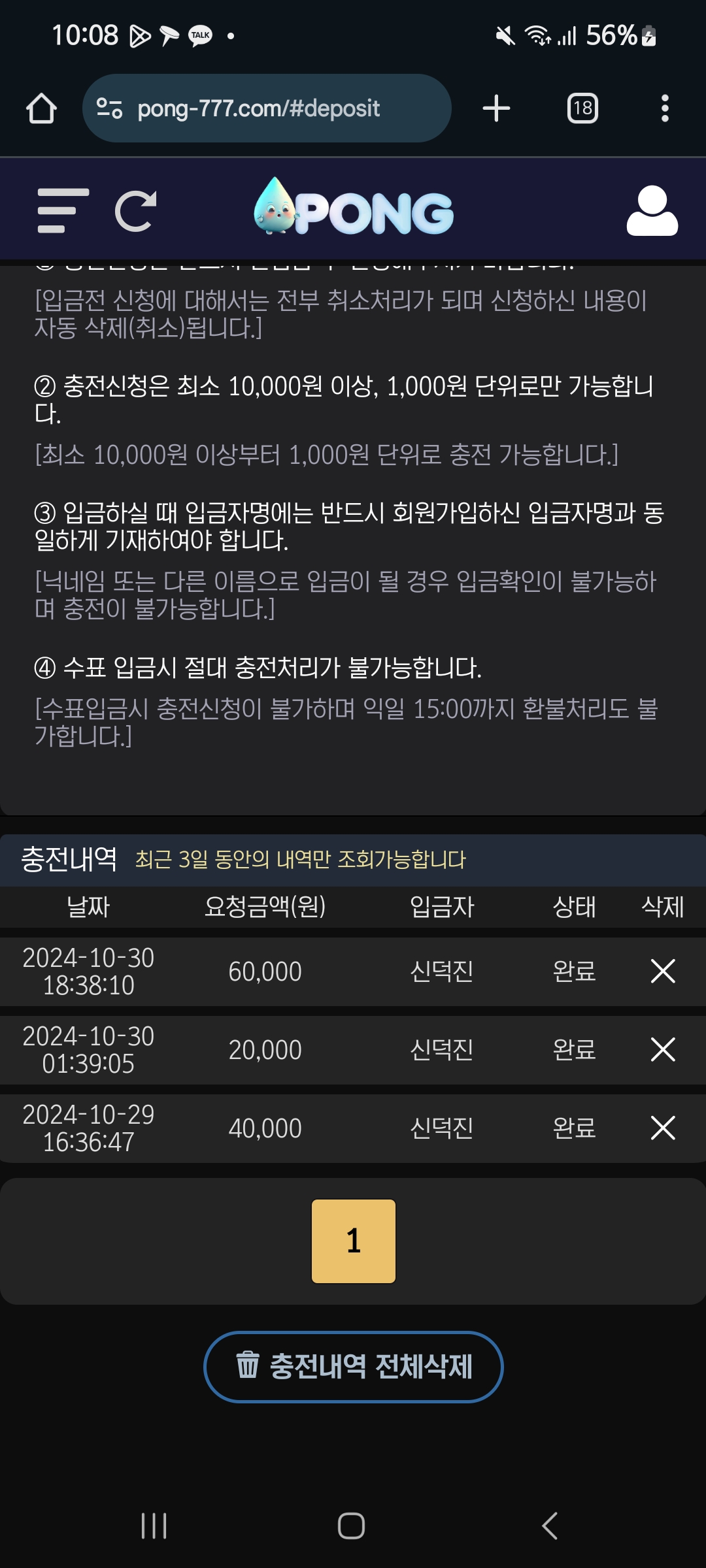Delete the 60,000 deposit record
Image resolution: width=706 pixels, height=1568 pixels.
[663, 972]
